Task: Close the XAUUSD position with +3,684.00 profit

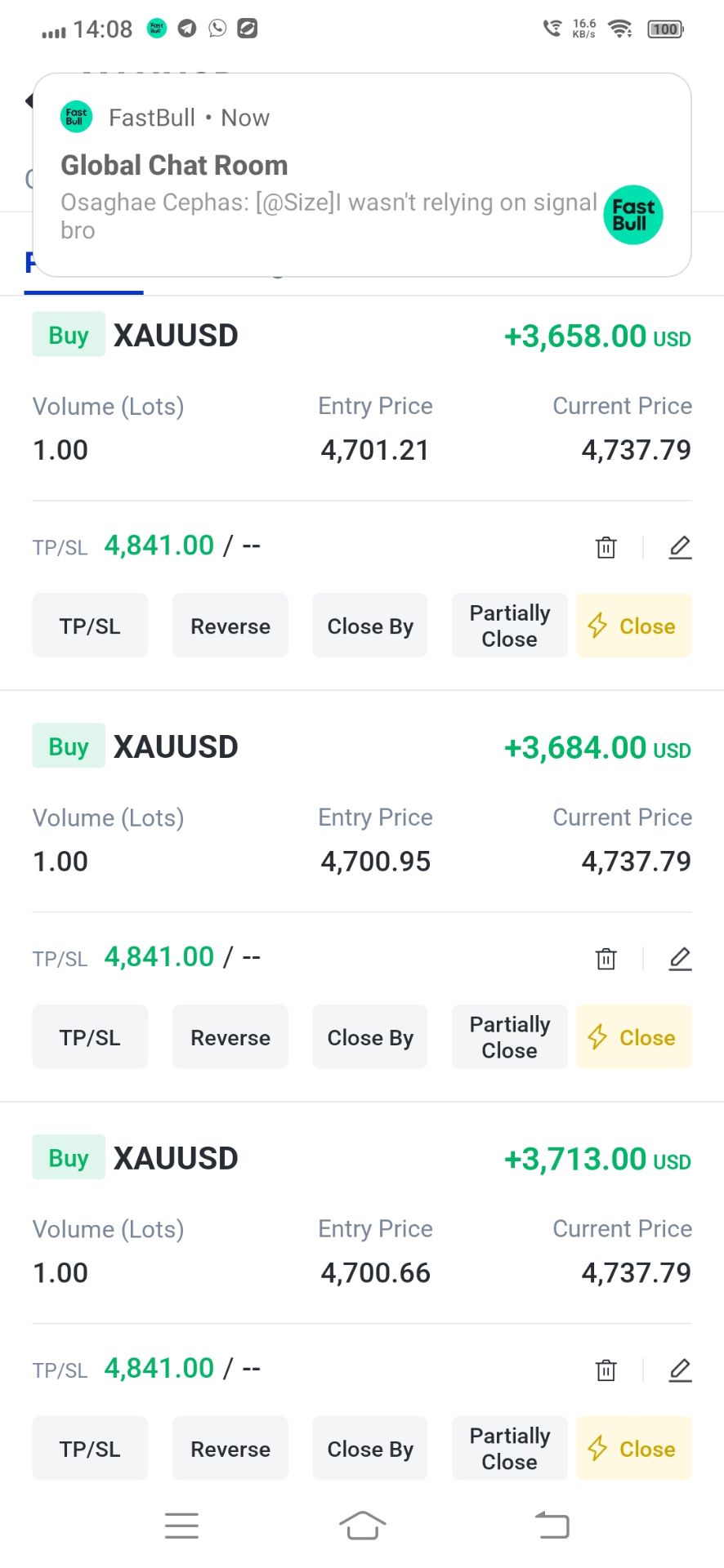Action: (x=634, y=1037)
